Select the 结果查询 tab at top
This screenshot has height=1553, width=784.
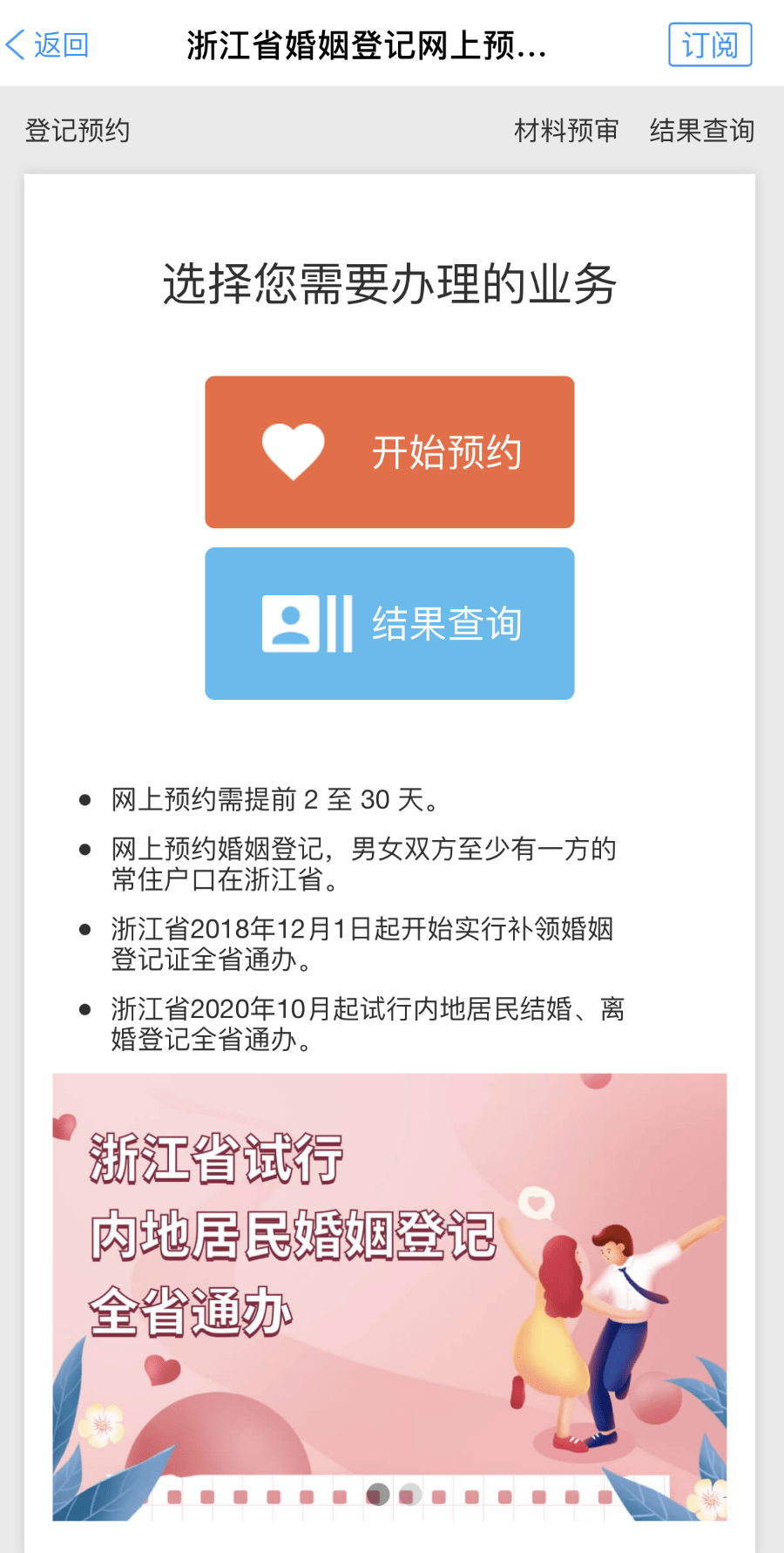click(701, 131)
